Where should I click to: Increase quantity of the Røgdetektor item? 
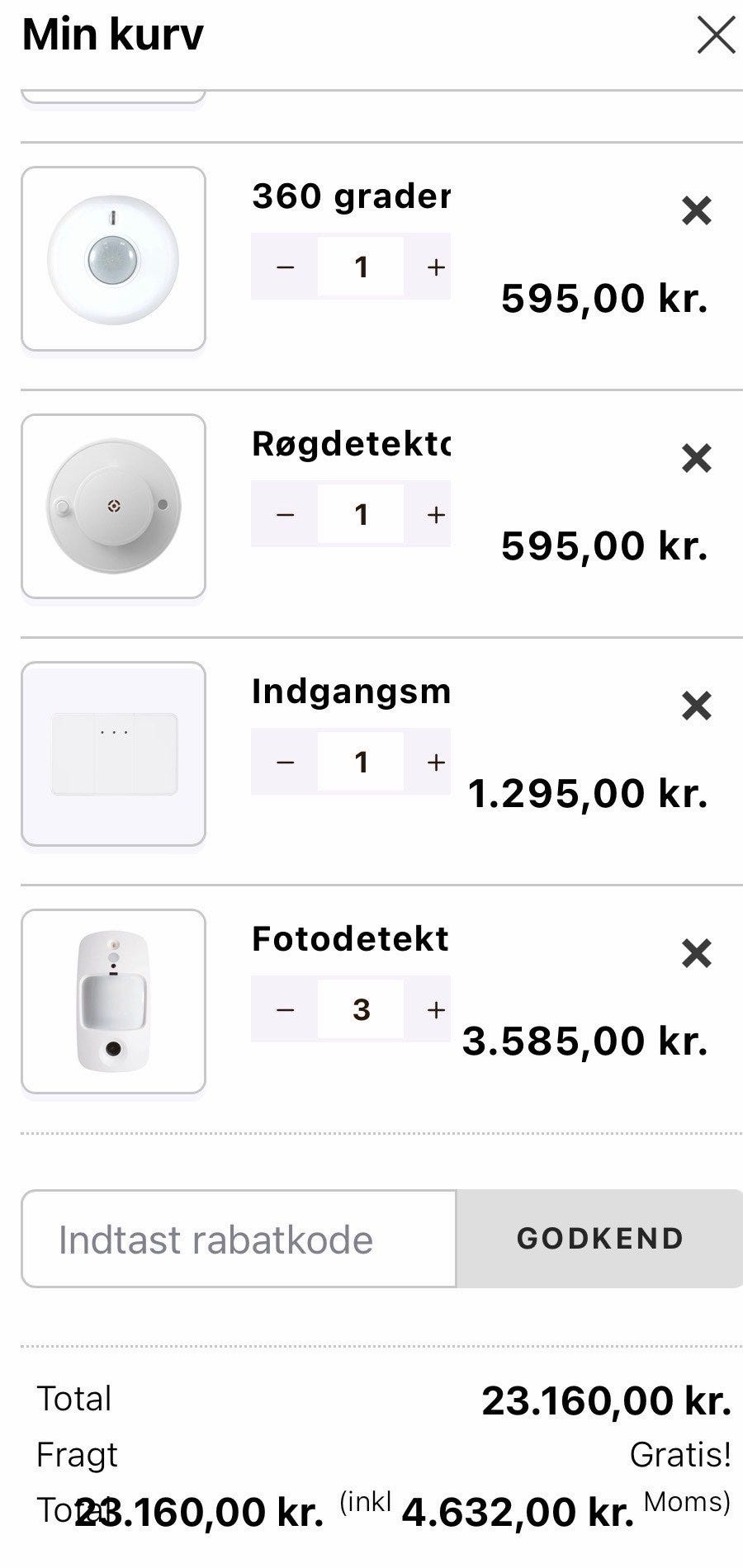pyautogui.click(x=436, y=514)
